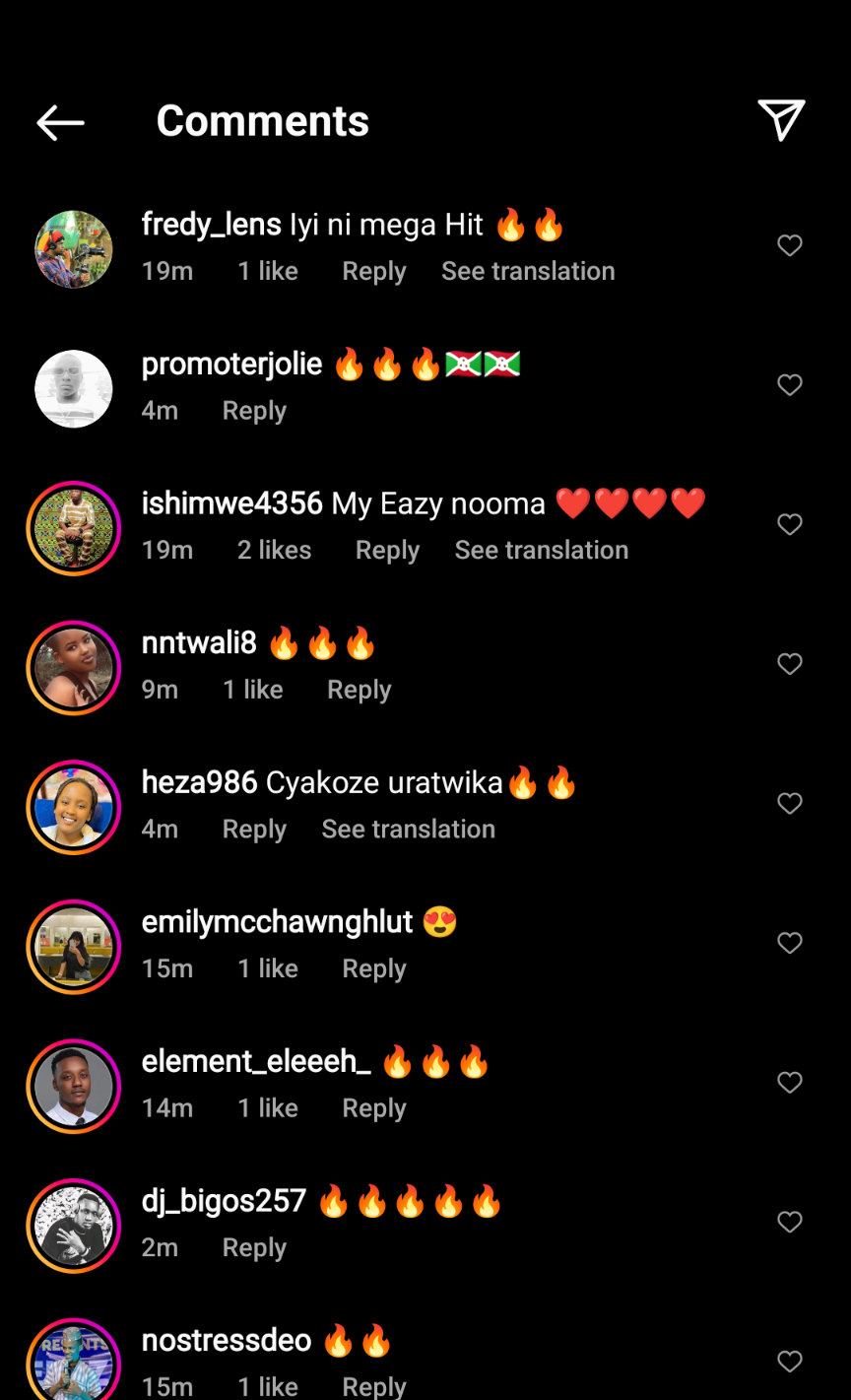Screen dimensions: 851x1400
Task: Open nntwali8's story avatar
Action: (74, 668)
